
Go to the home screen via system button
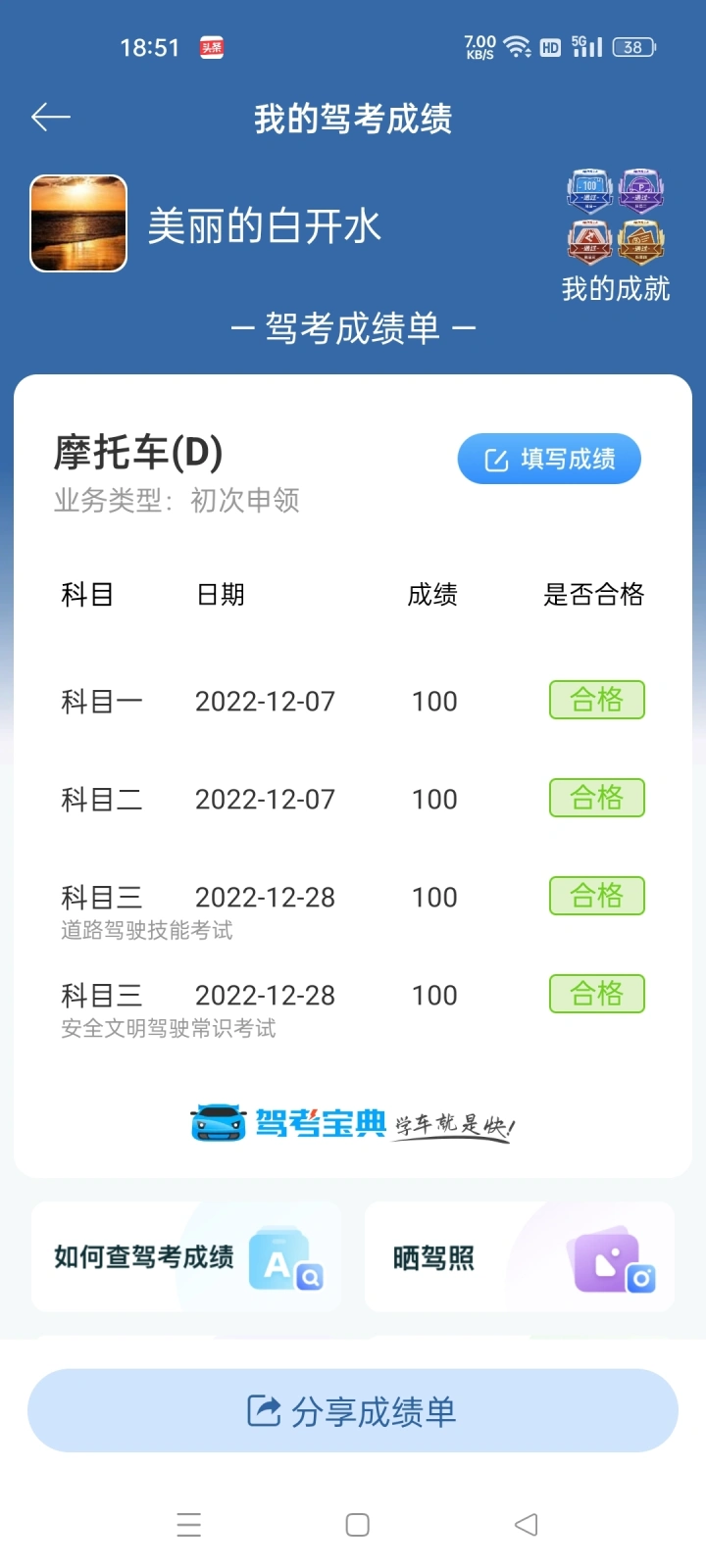pos(358,1525)
